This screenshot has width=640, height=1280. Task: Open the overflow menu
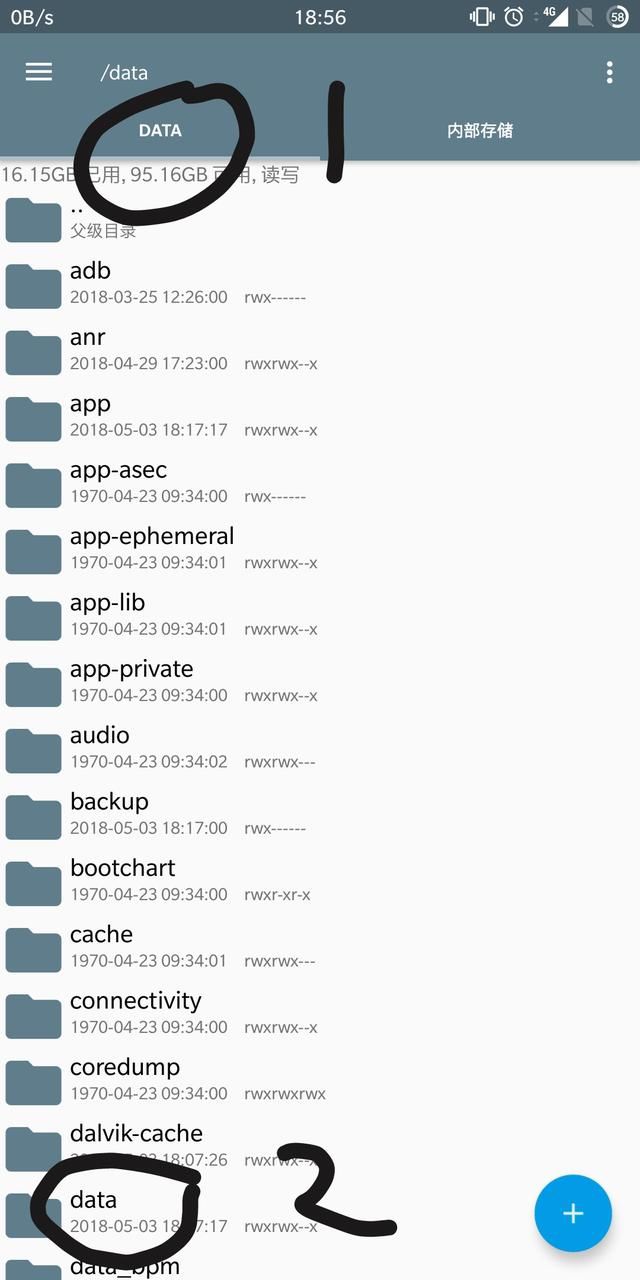coord(609,72)
